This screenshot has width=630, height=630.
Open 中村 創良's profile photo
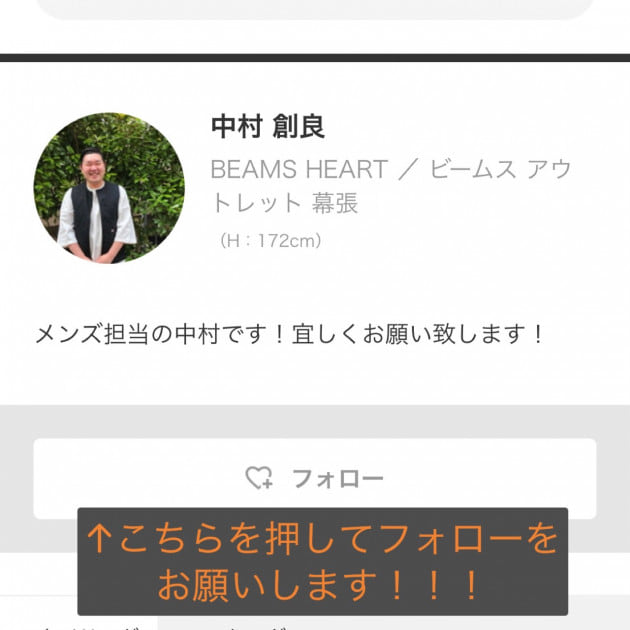[x=109, y=188]
